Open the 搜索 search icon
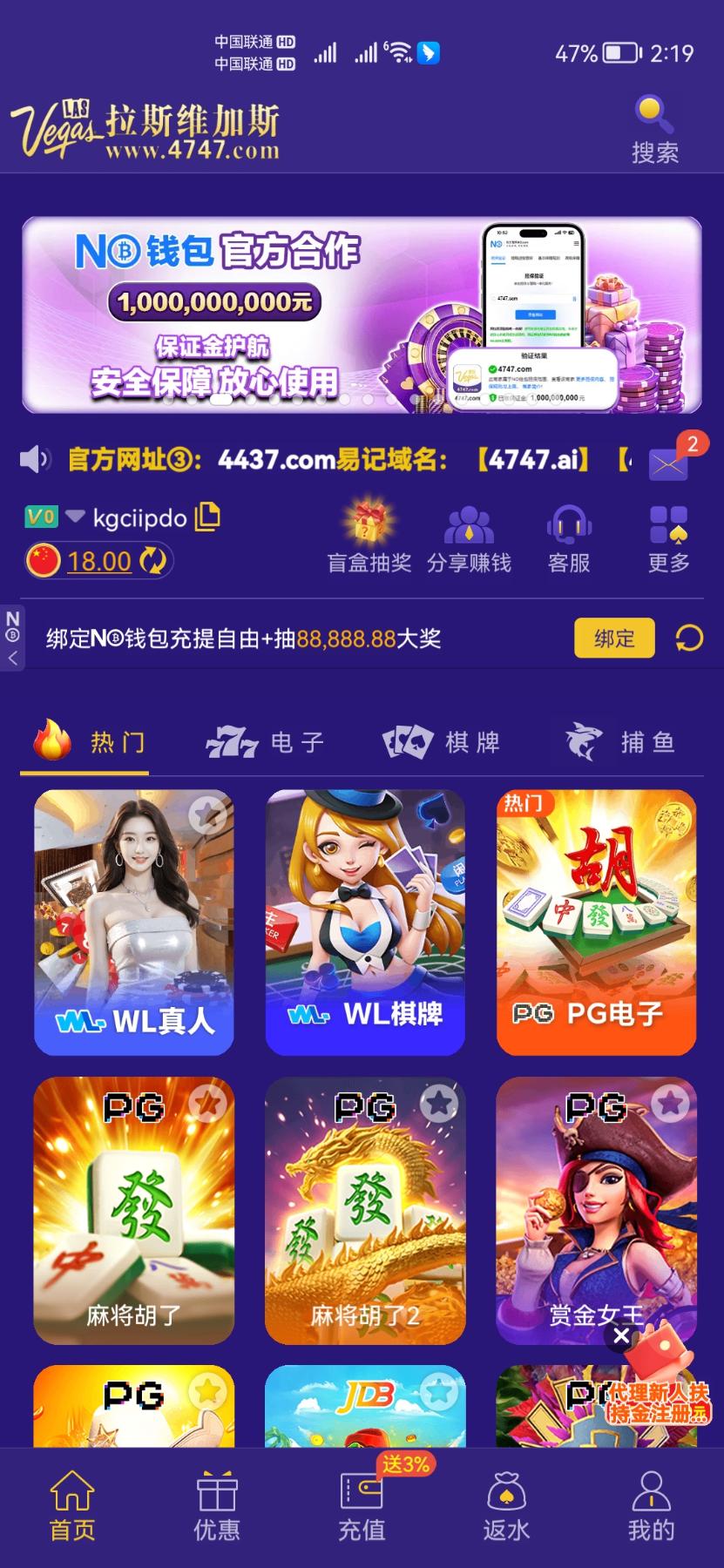724x1568 pixels. pos(653,129)
